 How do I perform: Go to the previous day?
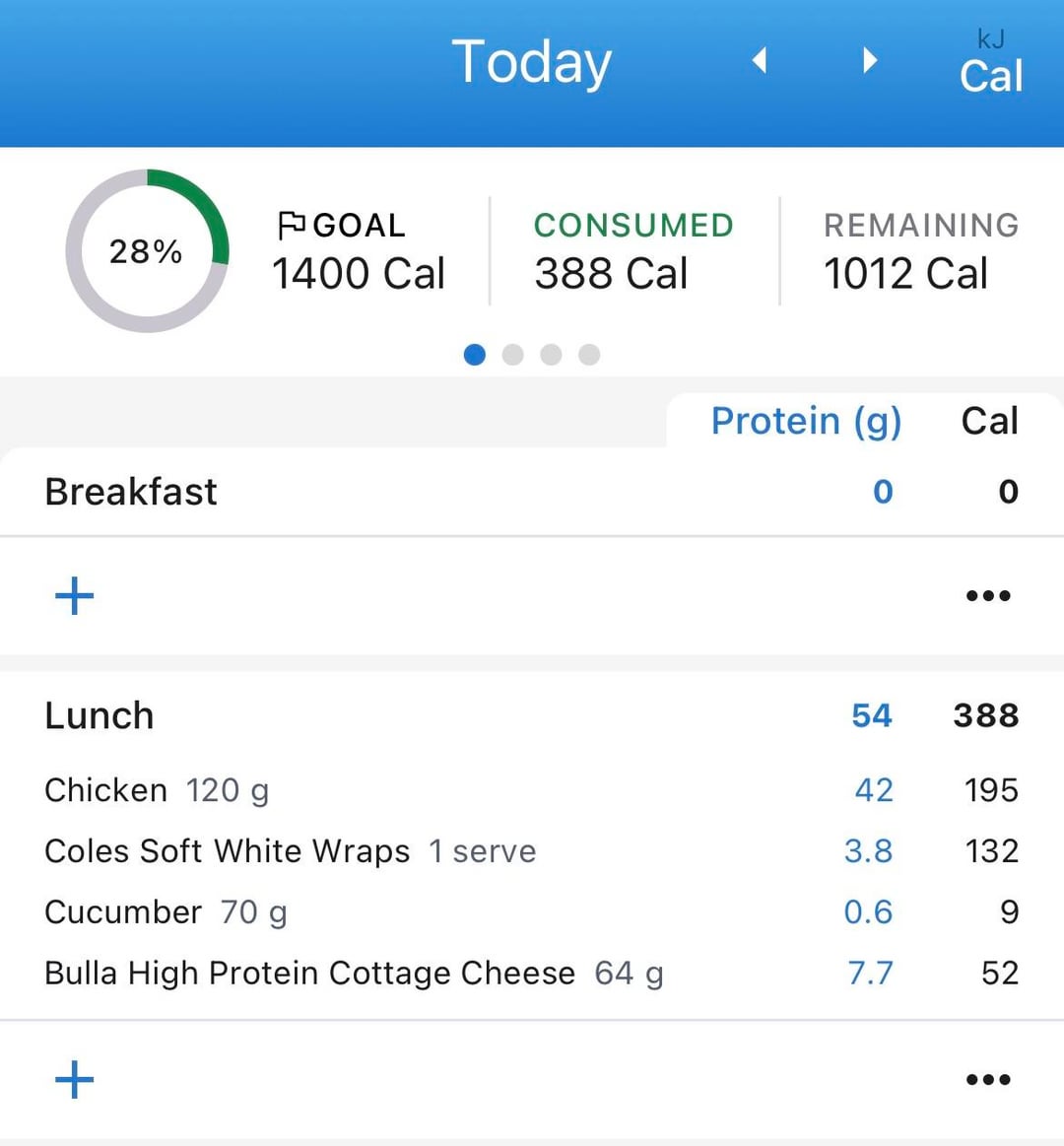pyautogui.click(x=760, y=61)
